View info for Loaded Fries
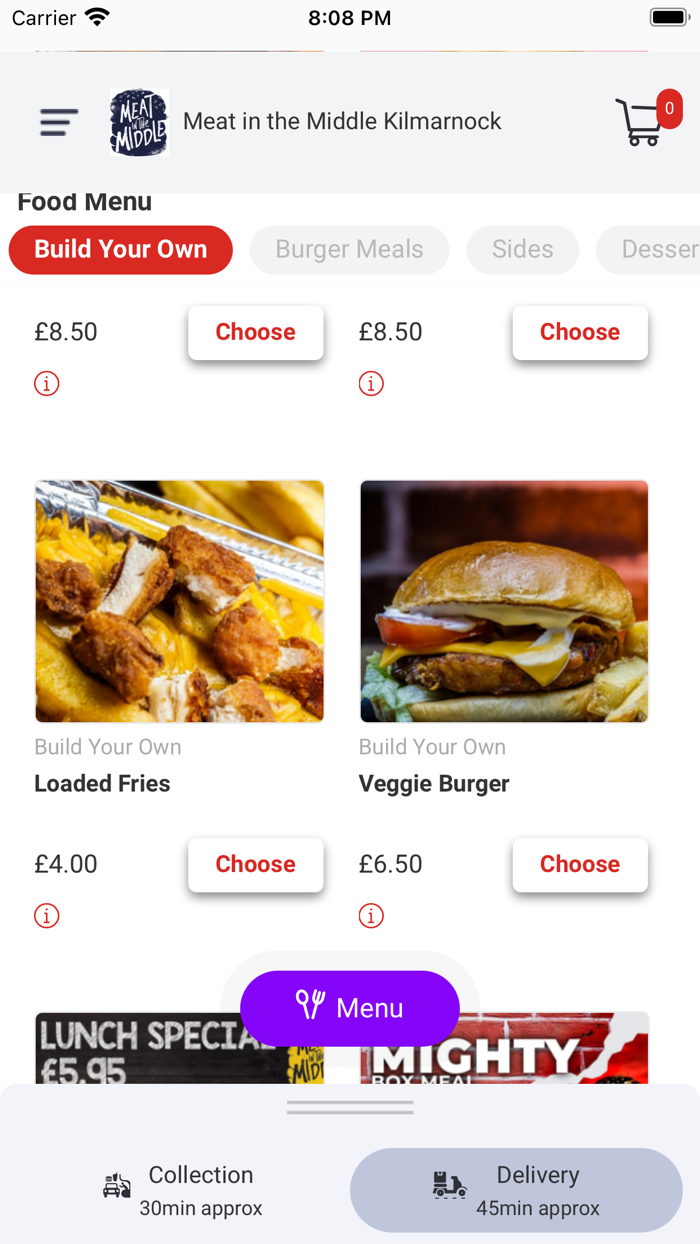 click(x=47, y=916)
